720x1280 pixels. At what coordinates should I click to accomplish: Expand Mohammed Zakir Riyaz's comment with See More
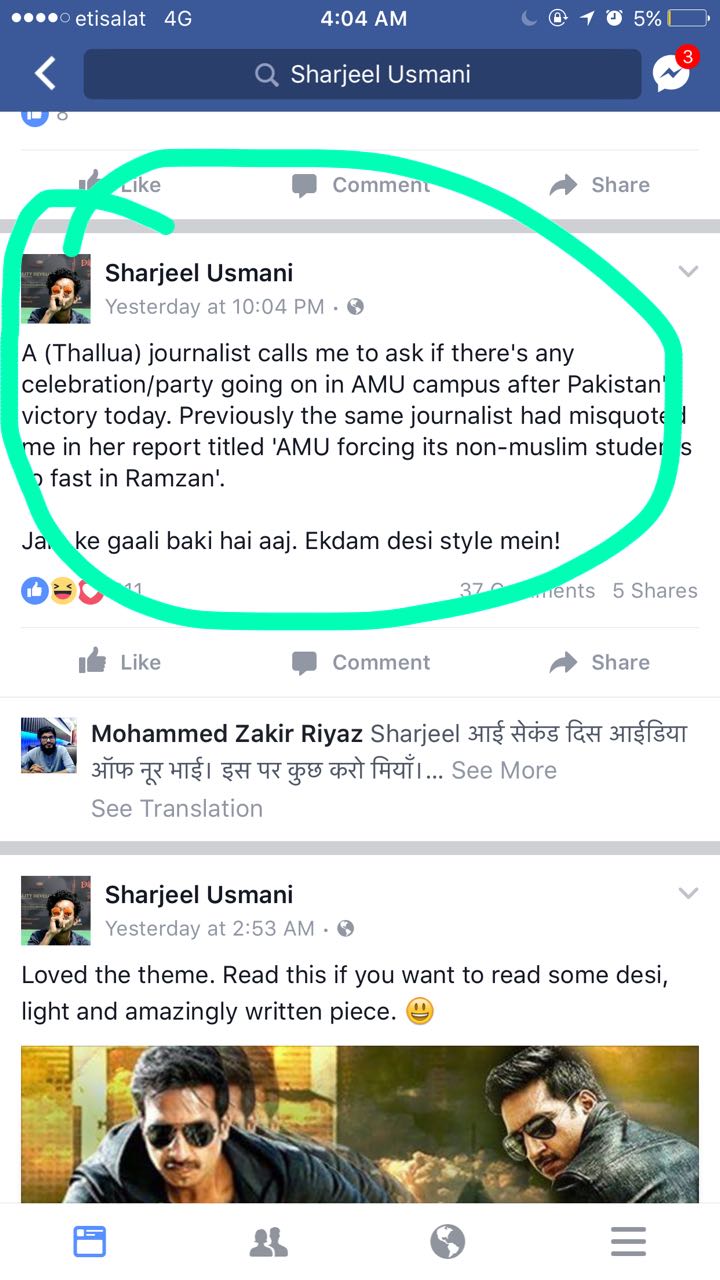tap(504, 770)
